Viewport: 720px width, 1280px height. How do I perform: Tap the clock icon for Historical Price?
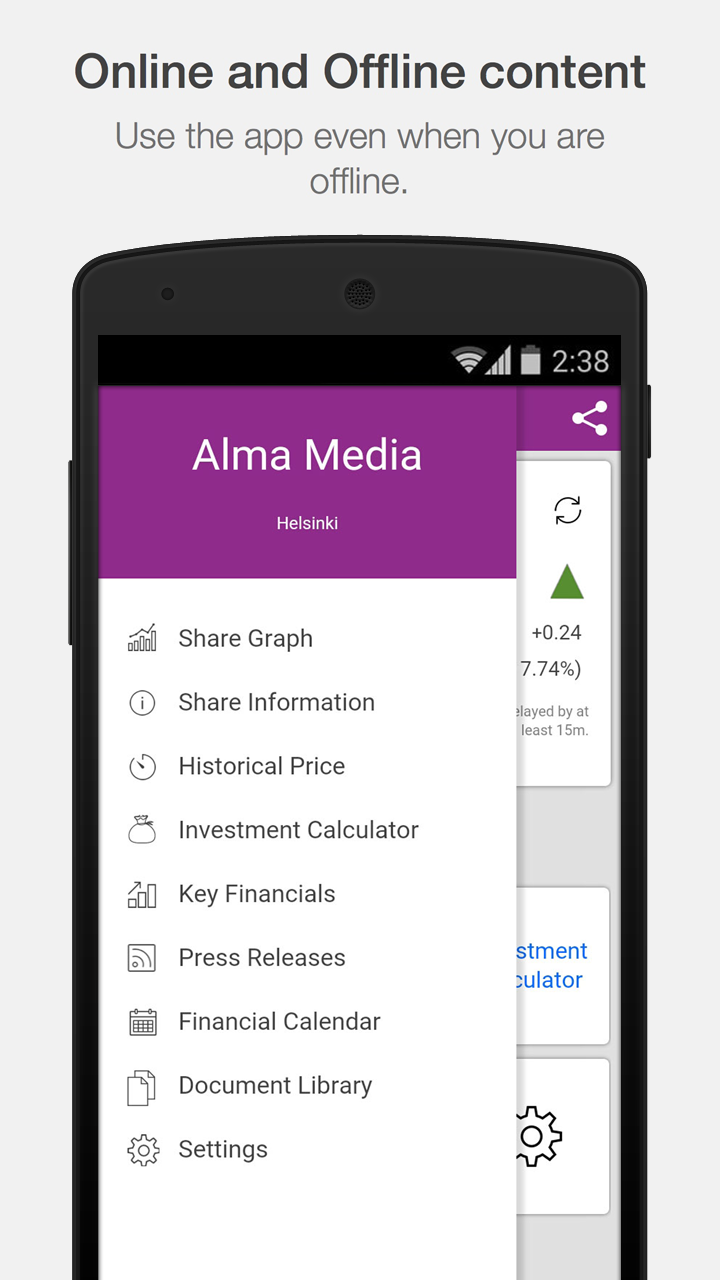pos(142,766)
